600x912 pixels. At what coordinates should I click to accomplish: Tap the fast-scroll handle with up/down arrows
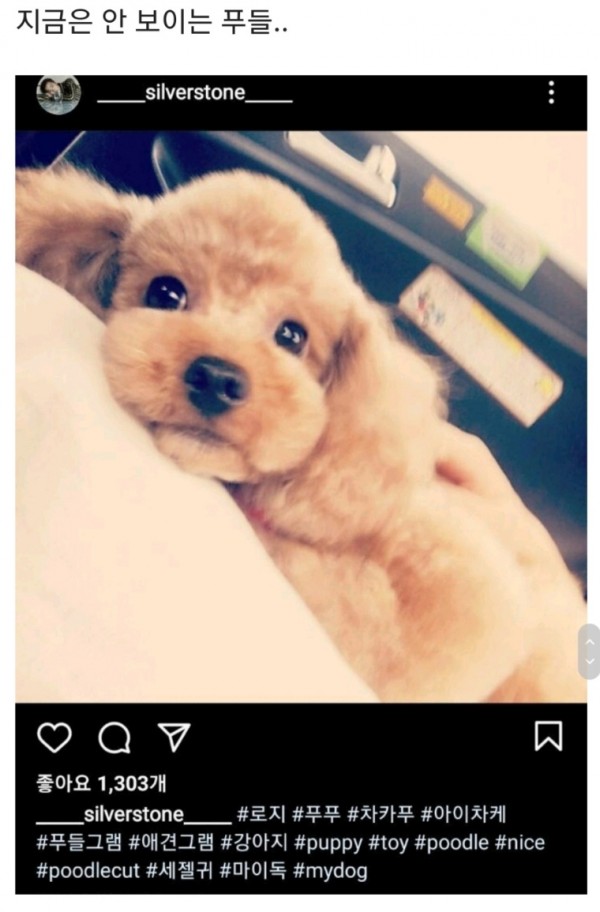589,652
